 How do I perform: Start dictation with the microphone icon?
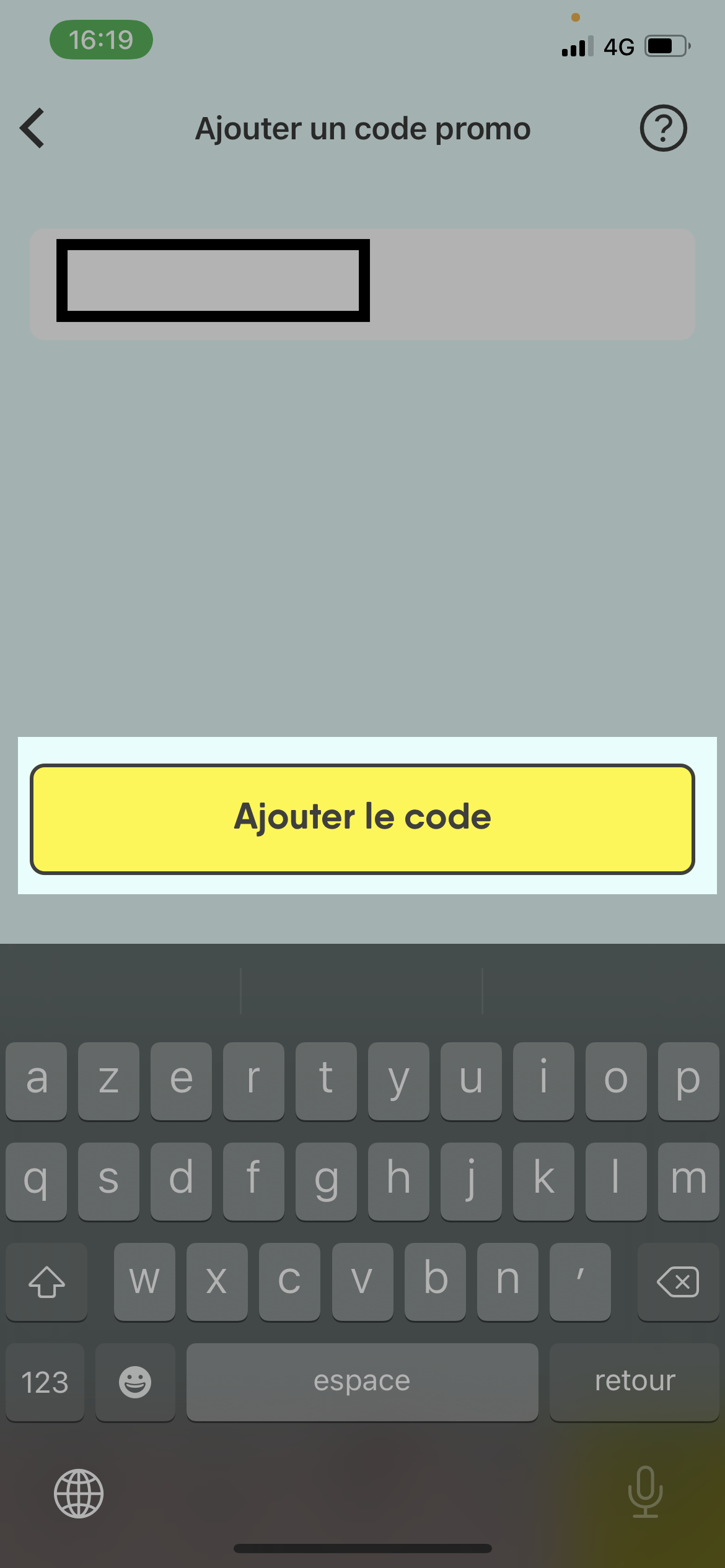click(645, 1492)
